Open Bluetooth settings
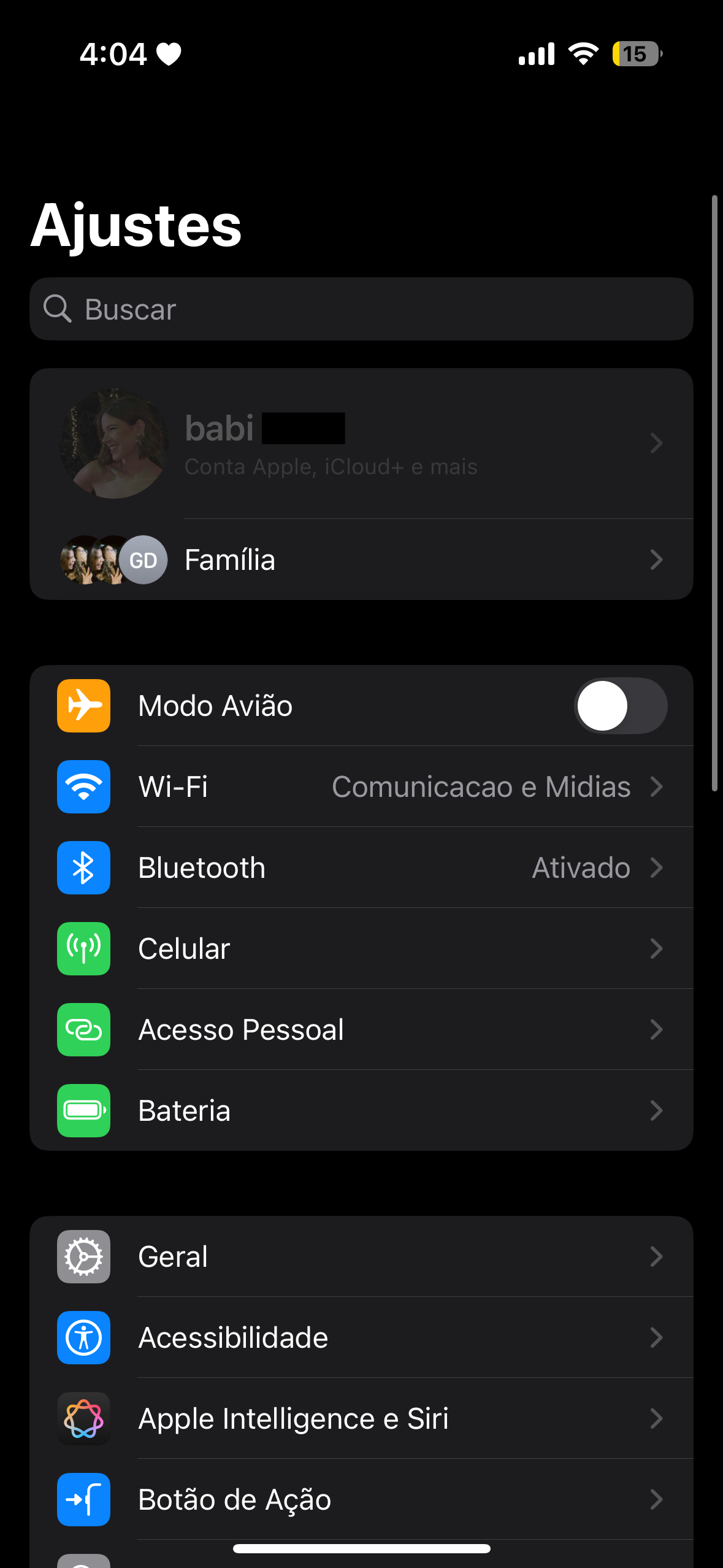Screen dimensions: 723x1568 click(x=361, y=868)
